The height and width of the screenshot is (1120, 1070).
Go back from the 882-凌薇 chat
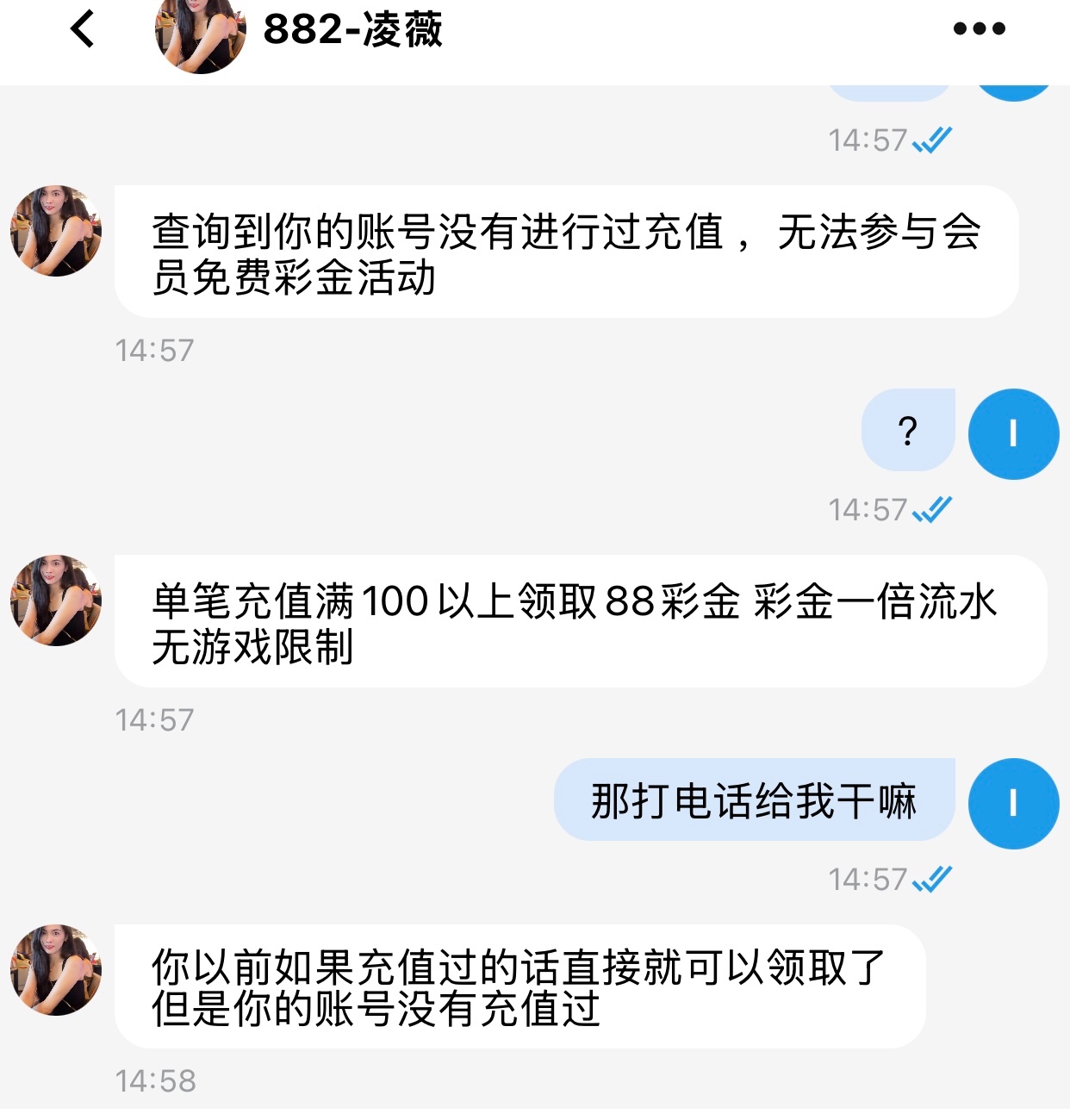coord(83,28)
